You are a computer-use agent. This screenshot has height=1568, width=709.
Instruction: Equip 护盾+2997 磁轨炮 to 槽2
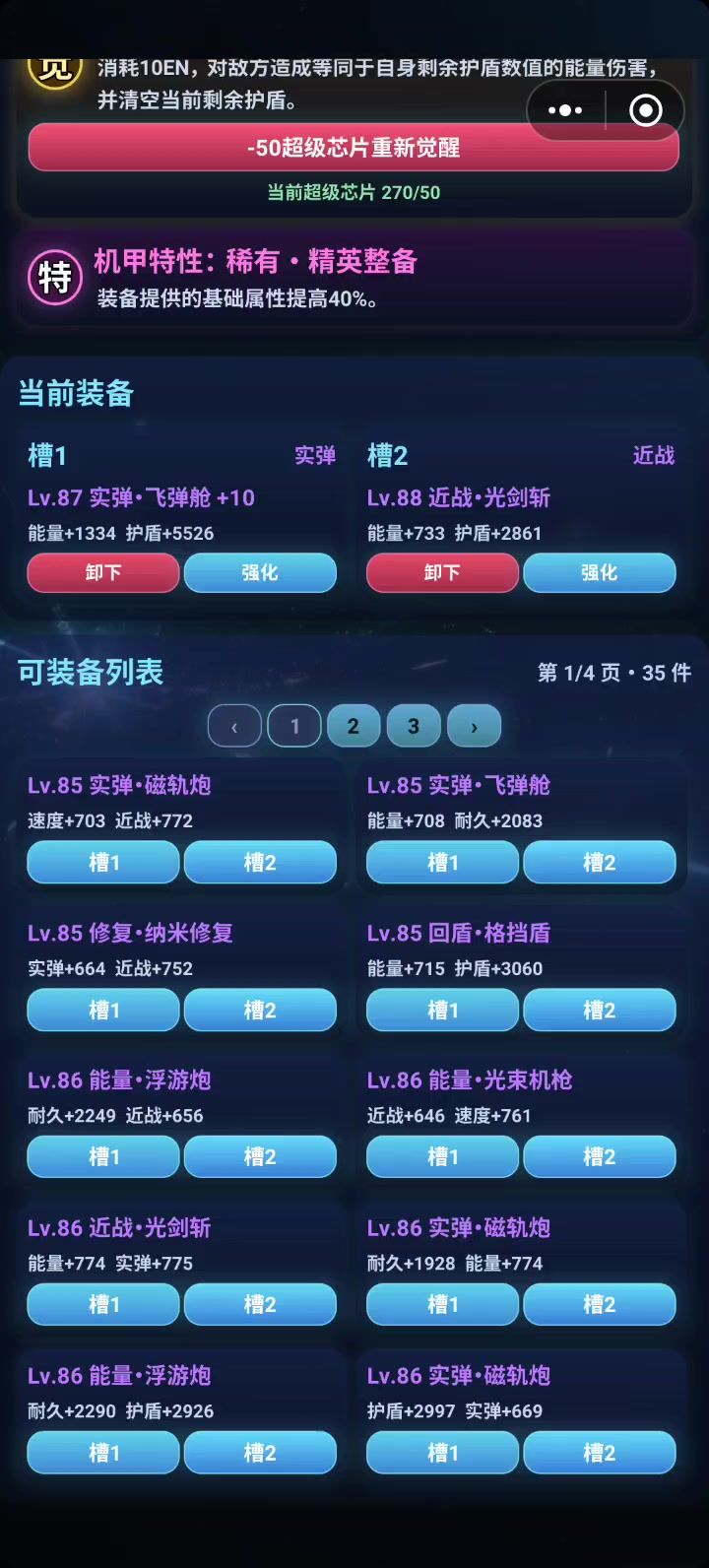[600, 1453]
